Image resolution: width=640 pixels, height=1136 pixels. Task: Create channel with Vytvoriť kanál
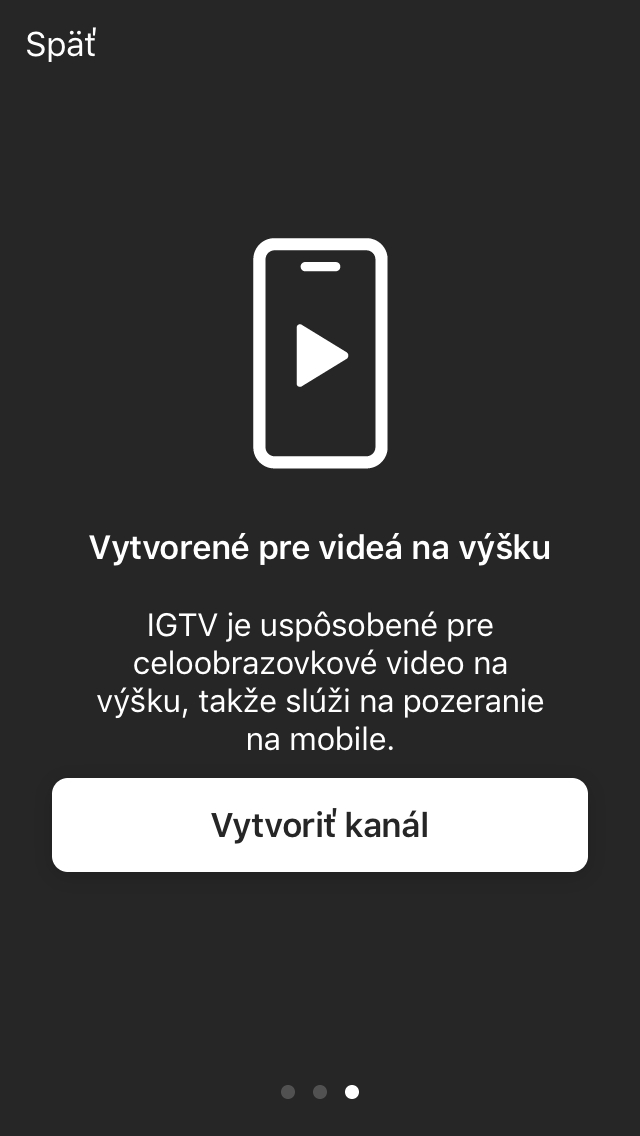coord(320,824)
